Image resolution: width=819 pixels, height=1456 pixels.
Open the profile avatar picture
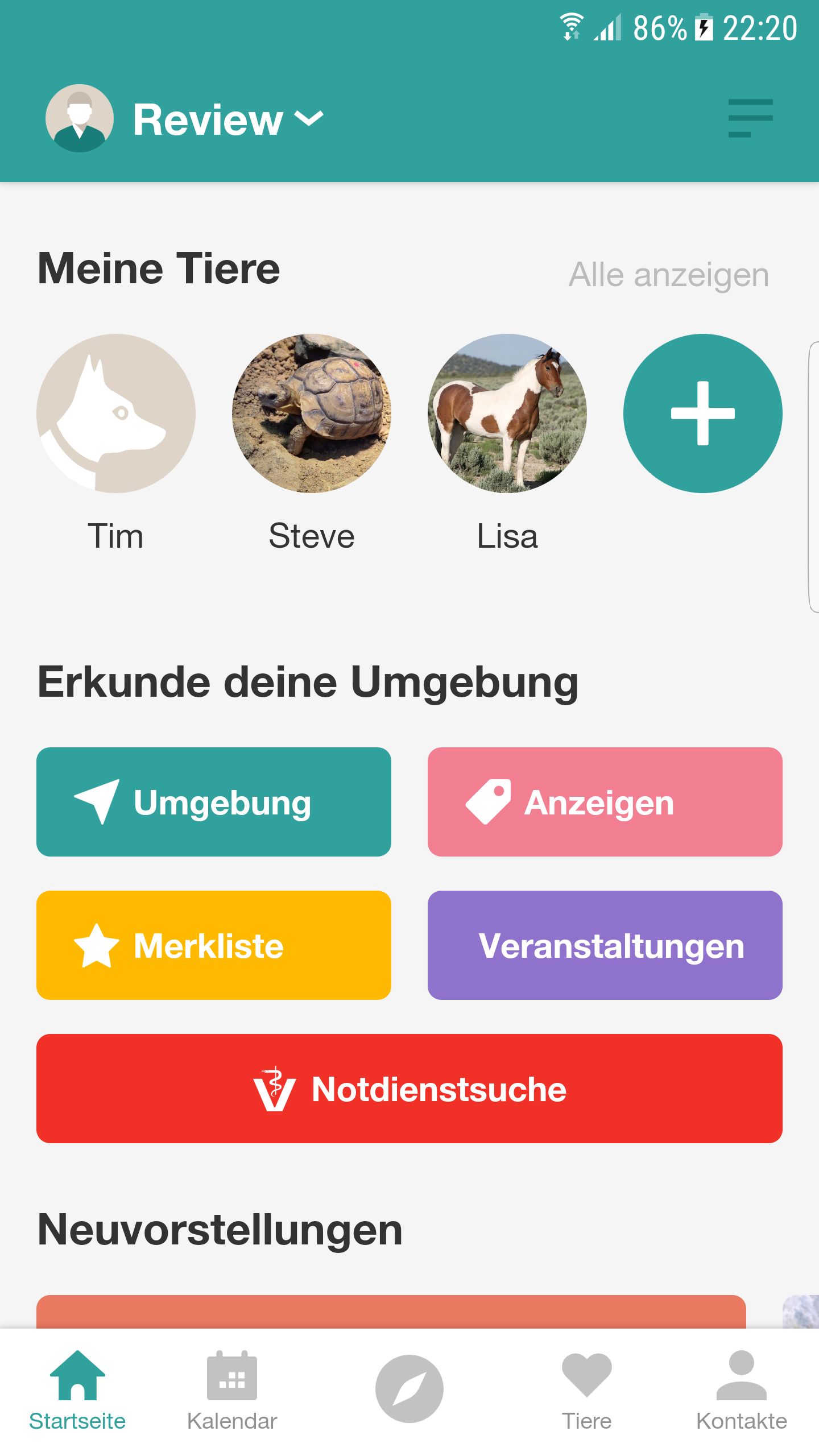coord(80,118)
